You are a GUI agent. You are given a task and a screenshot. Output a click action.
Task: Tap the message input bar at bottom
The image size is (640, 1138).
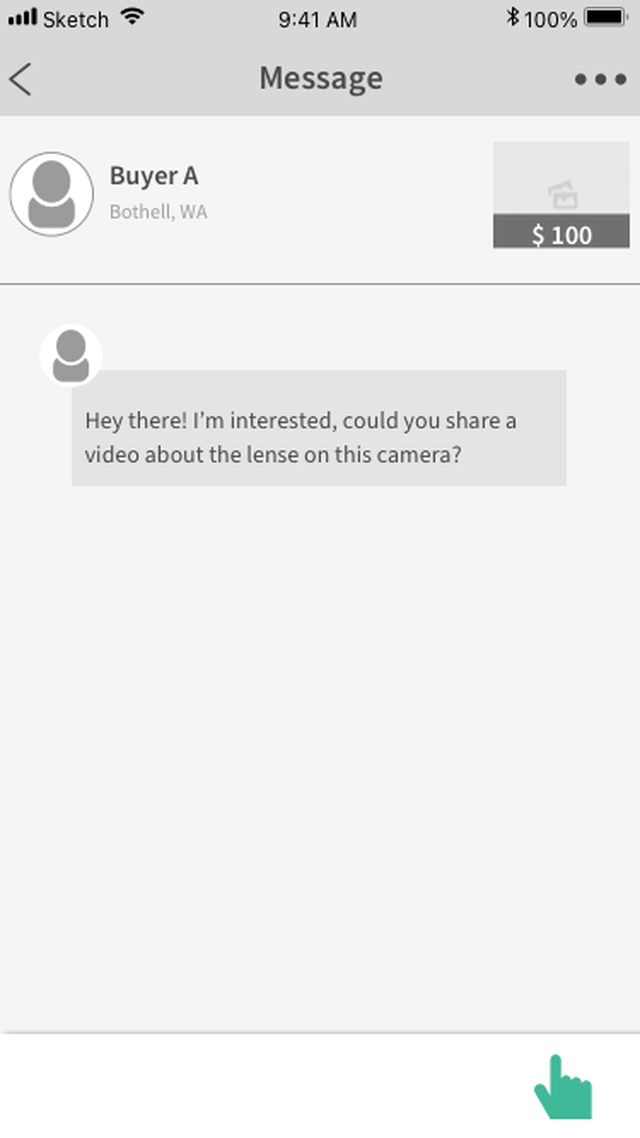coord(270,1086)
